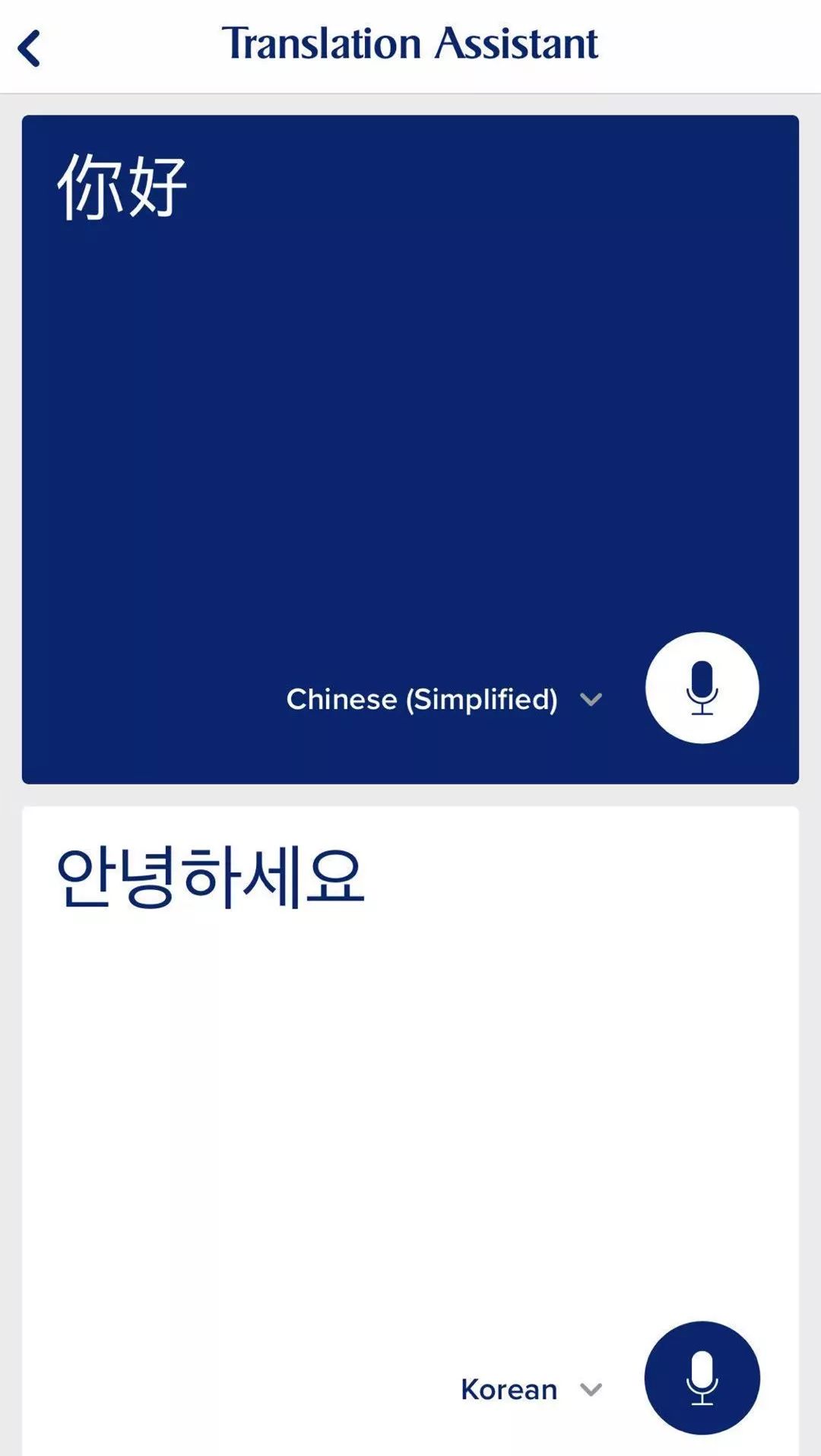This screenshot has width=821, height=1456.
Task: Tap the microphone for Chinese speech input
Action: pyautogui.click(x=702, y=688)
